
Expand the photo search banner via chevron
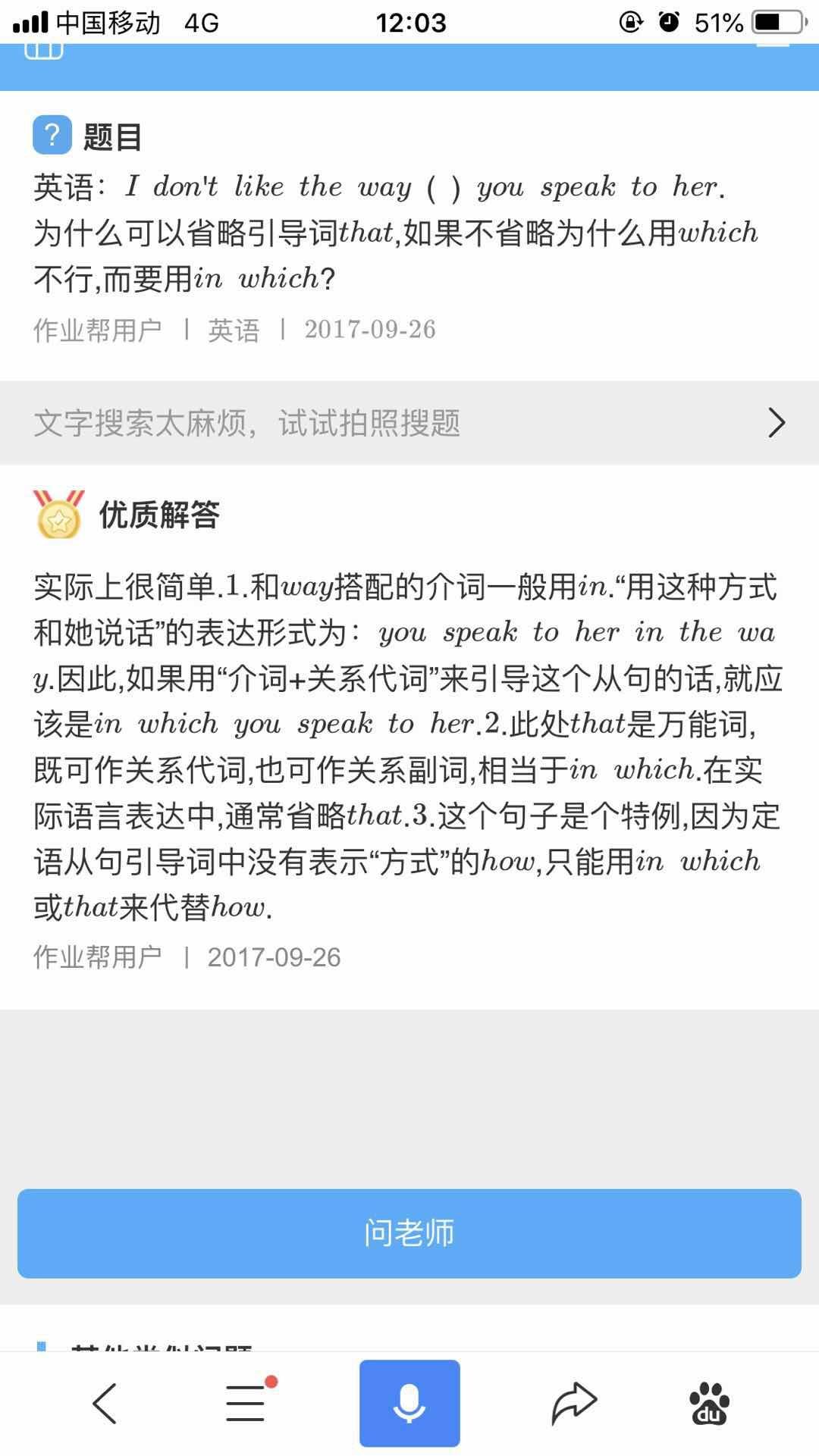click(775, 423)
